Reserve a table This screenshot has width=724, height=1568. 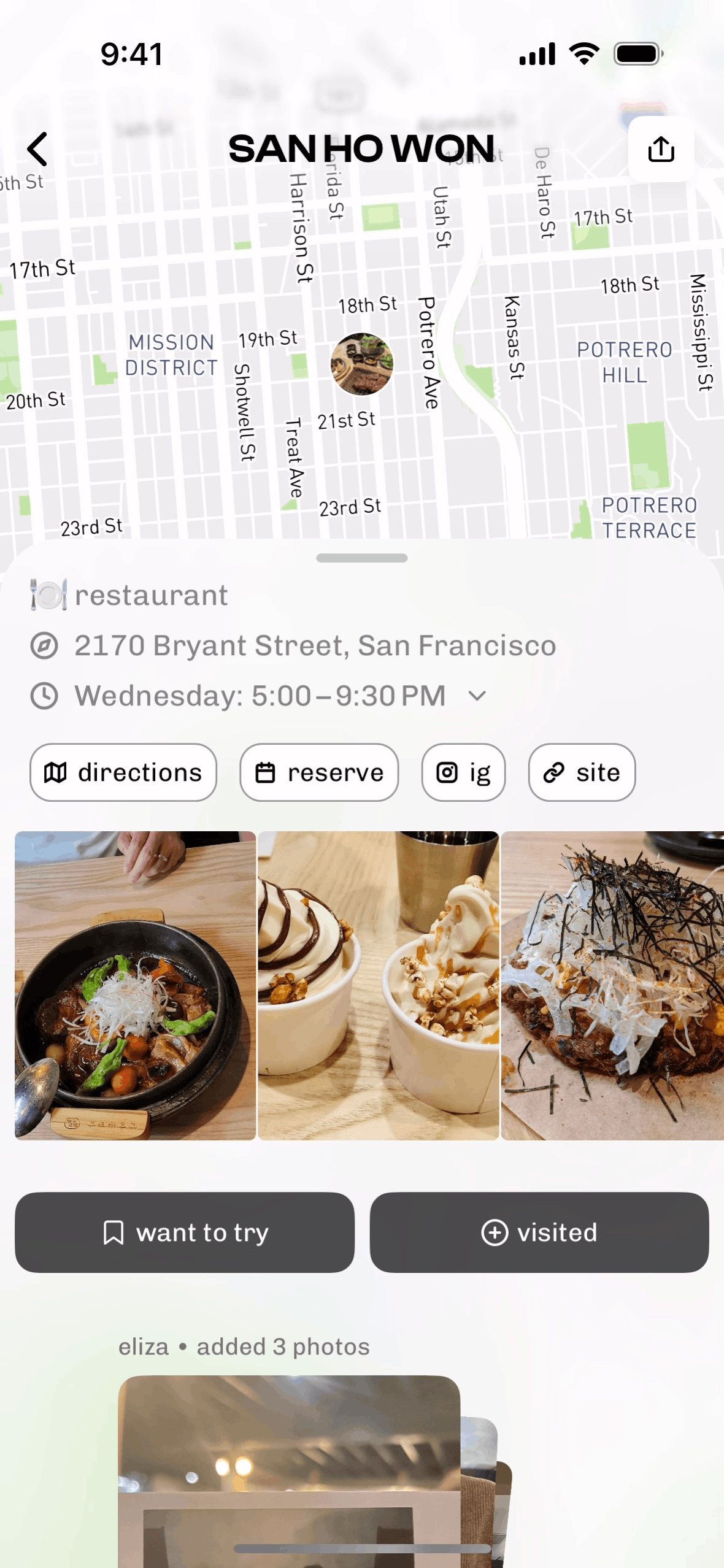click(x=319, y=772)
